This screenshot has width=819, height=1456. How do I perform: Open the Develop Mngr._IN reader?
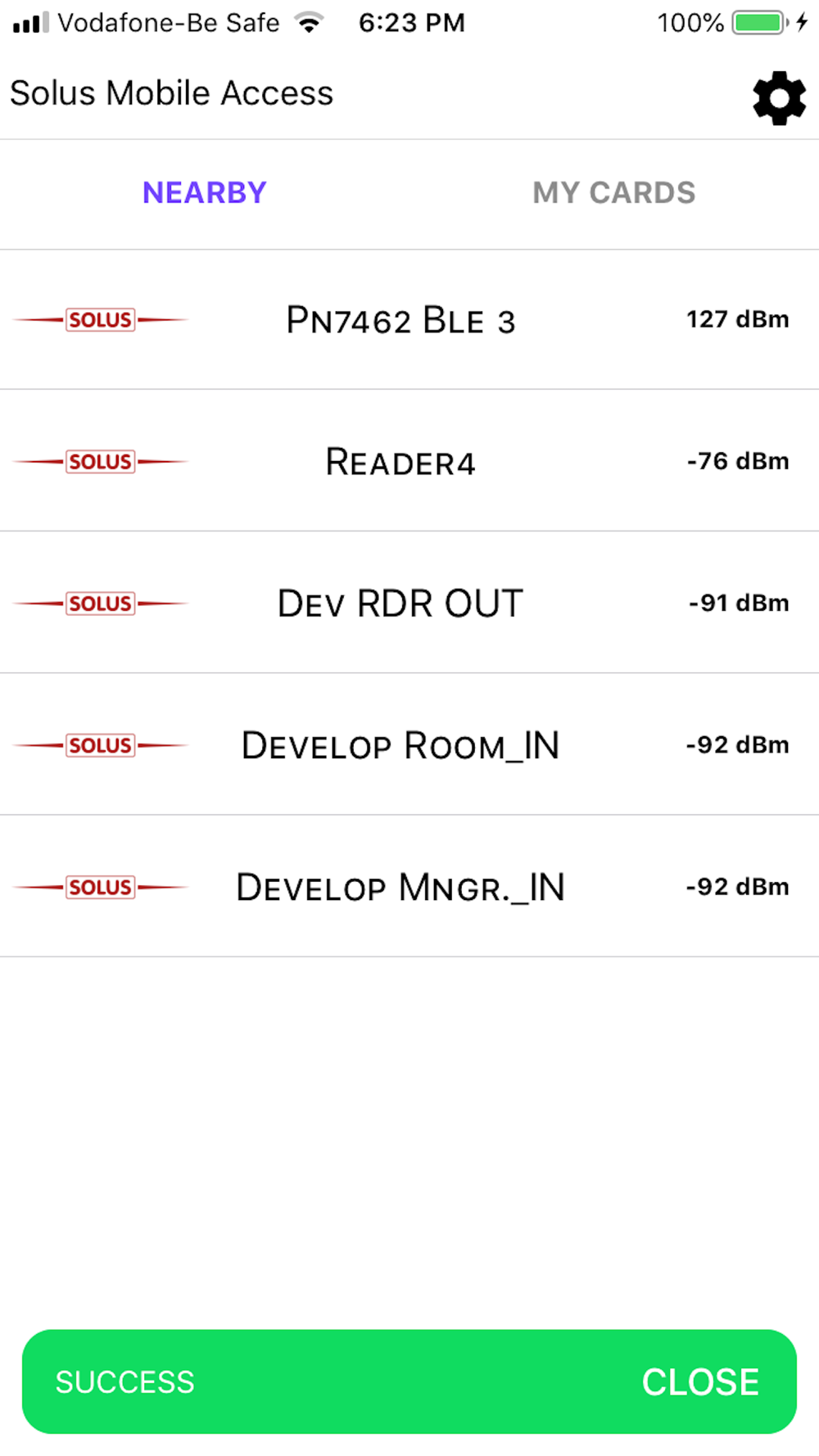pyautogui.click(x=400, y=887)
